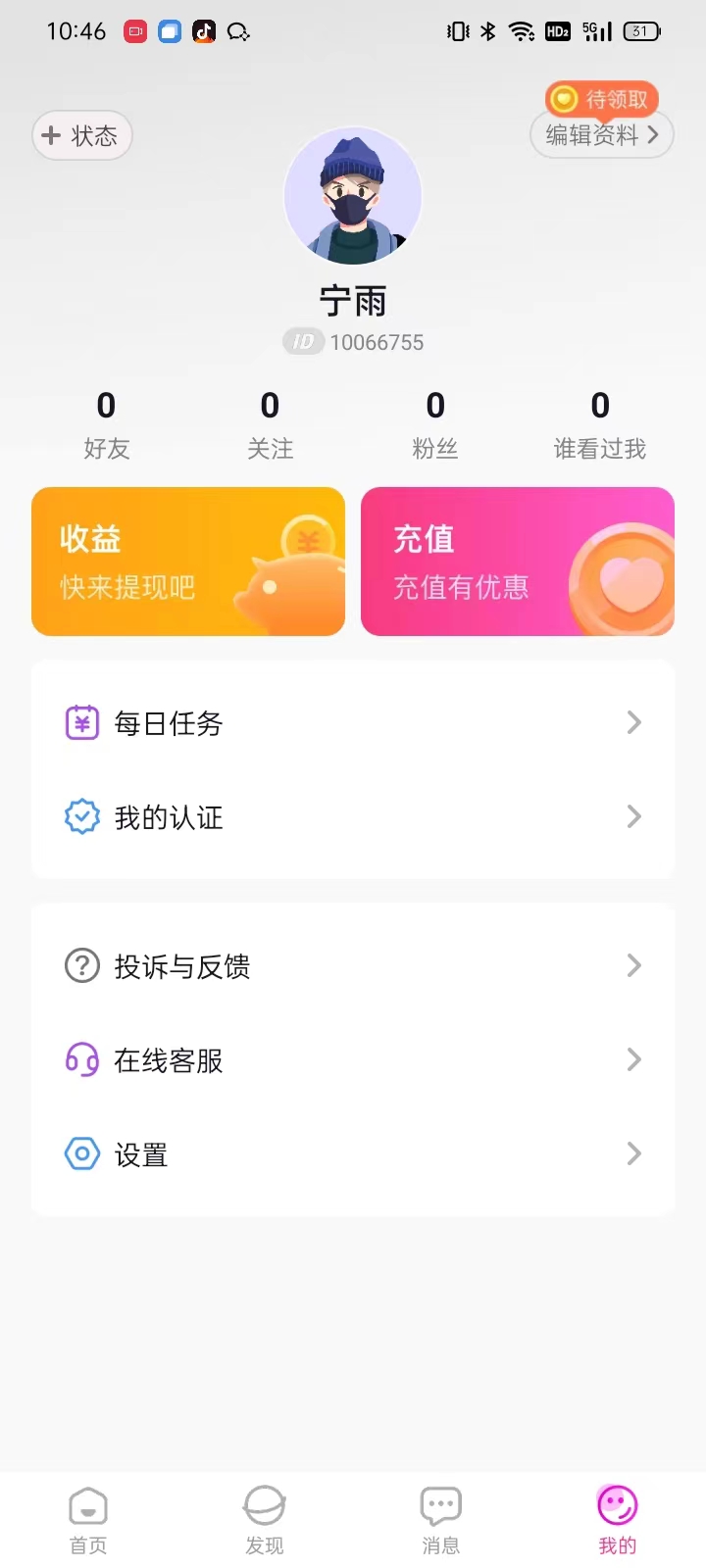Select the 首页 home tab icon
The height and width of the screenshot is (1568, 706).
point(88,1504)
